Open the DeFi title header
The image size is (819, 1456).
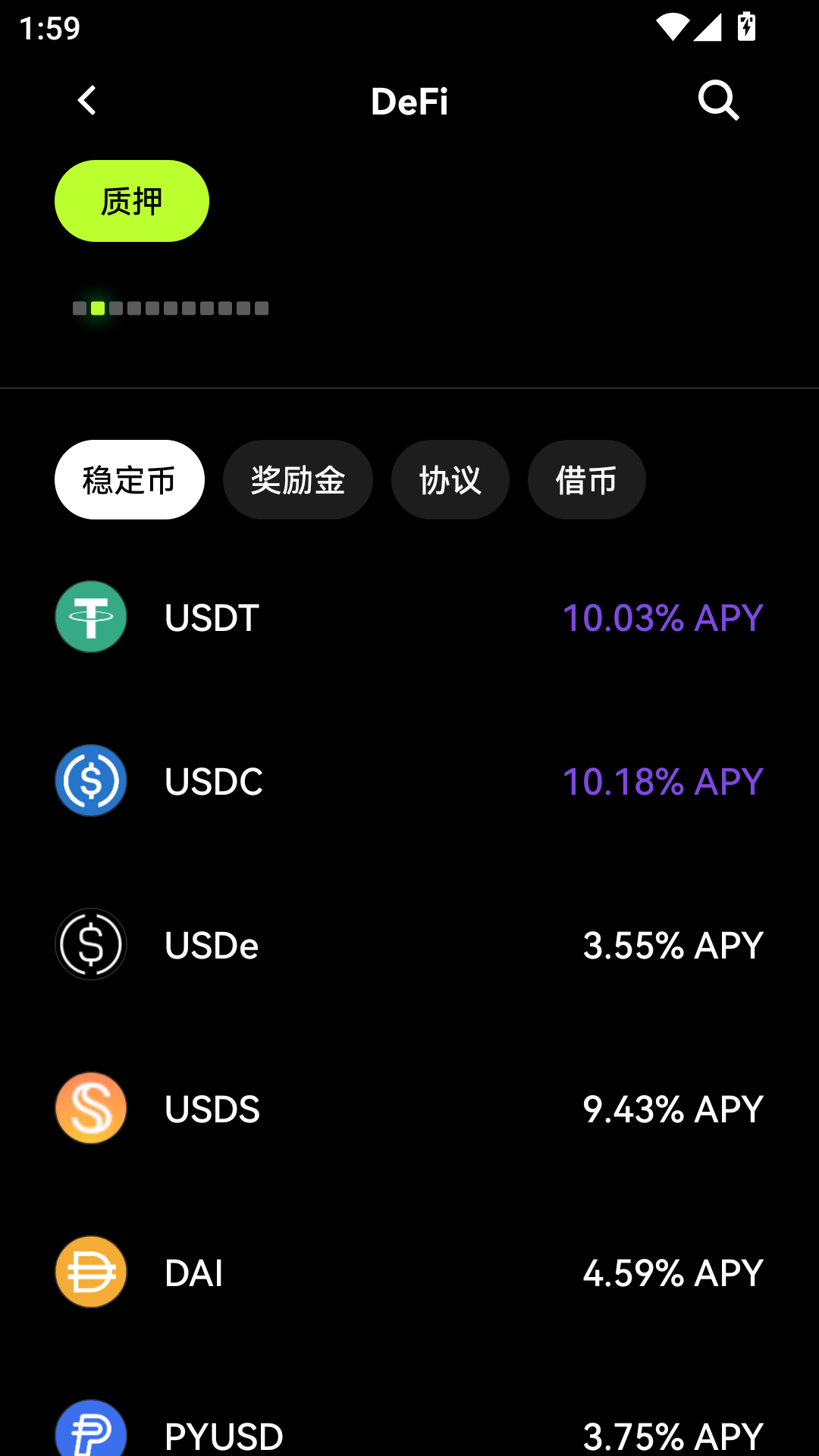pyautogui.click(x=409, y=101)
